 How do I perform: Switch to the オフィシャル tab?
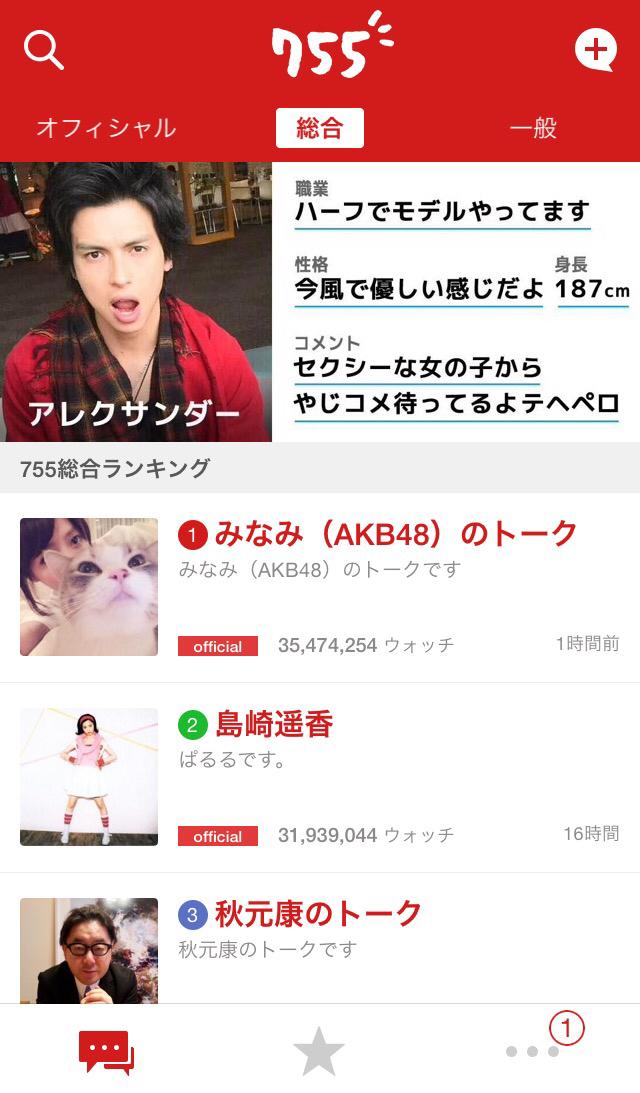click(x=106, y=128)
